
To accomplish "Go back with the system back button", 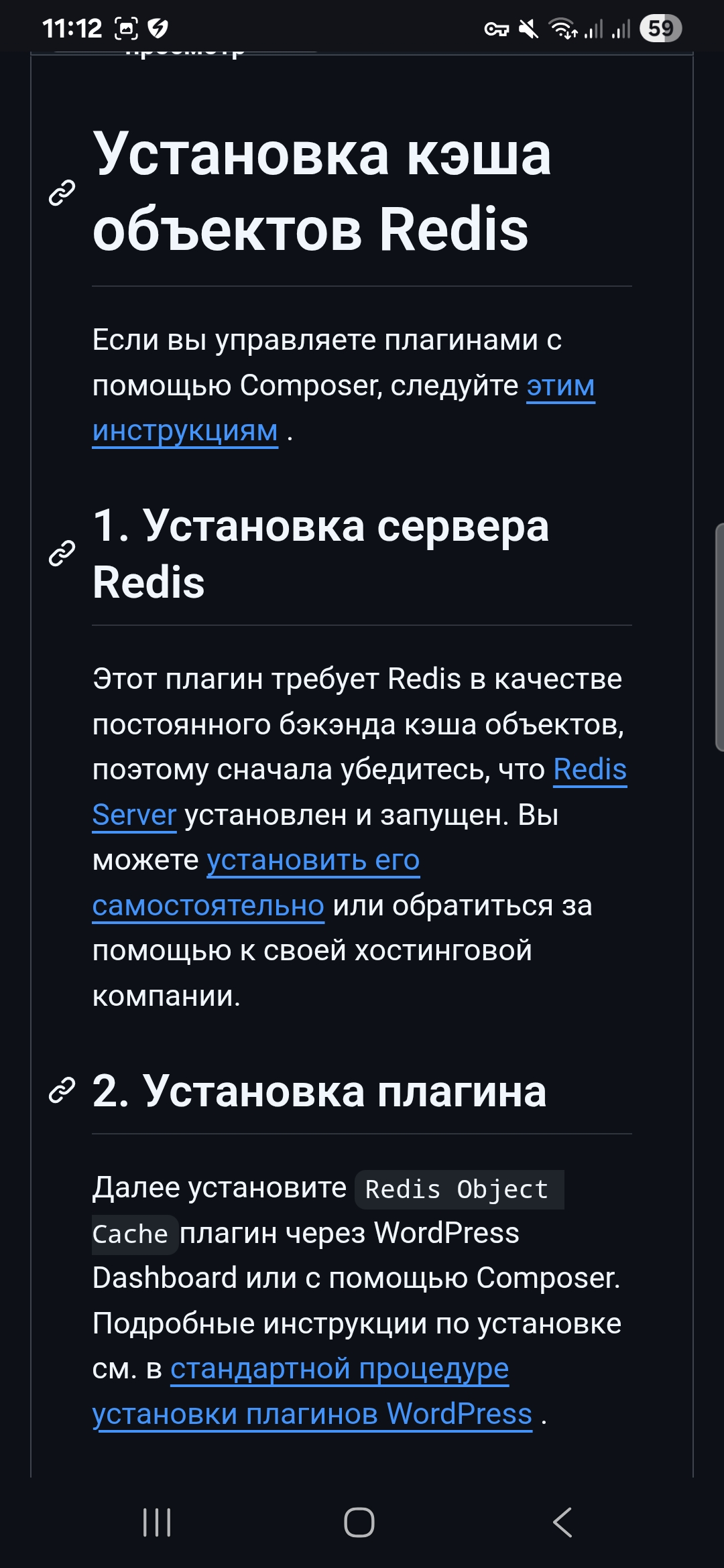I will click(x=562, y=1522).
